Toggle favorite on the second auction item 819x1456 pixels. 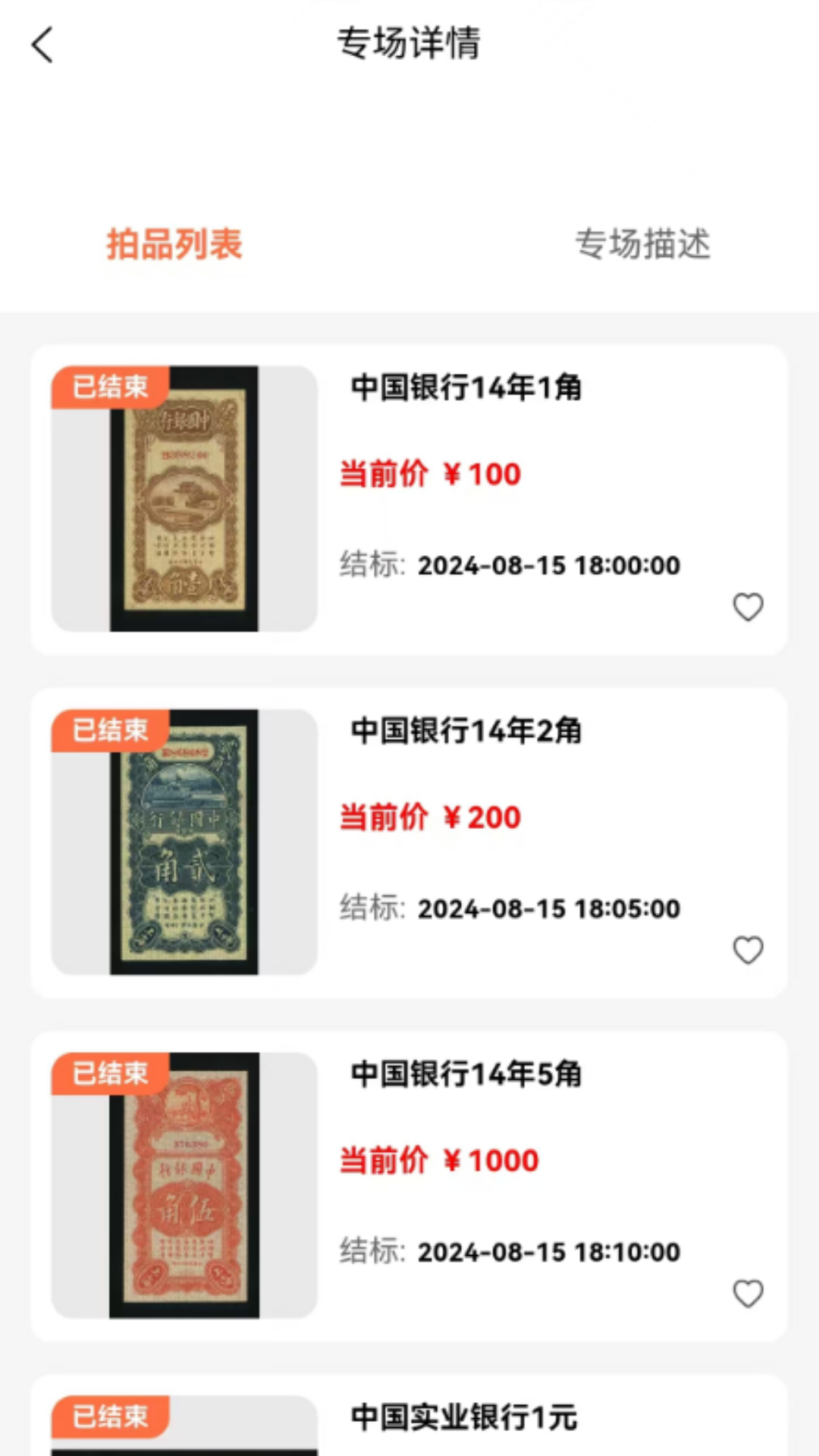748,949
